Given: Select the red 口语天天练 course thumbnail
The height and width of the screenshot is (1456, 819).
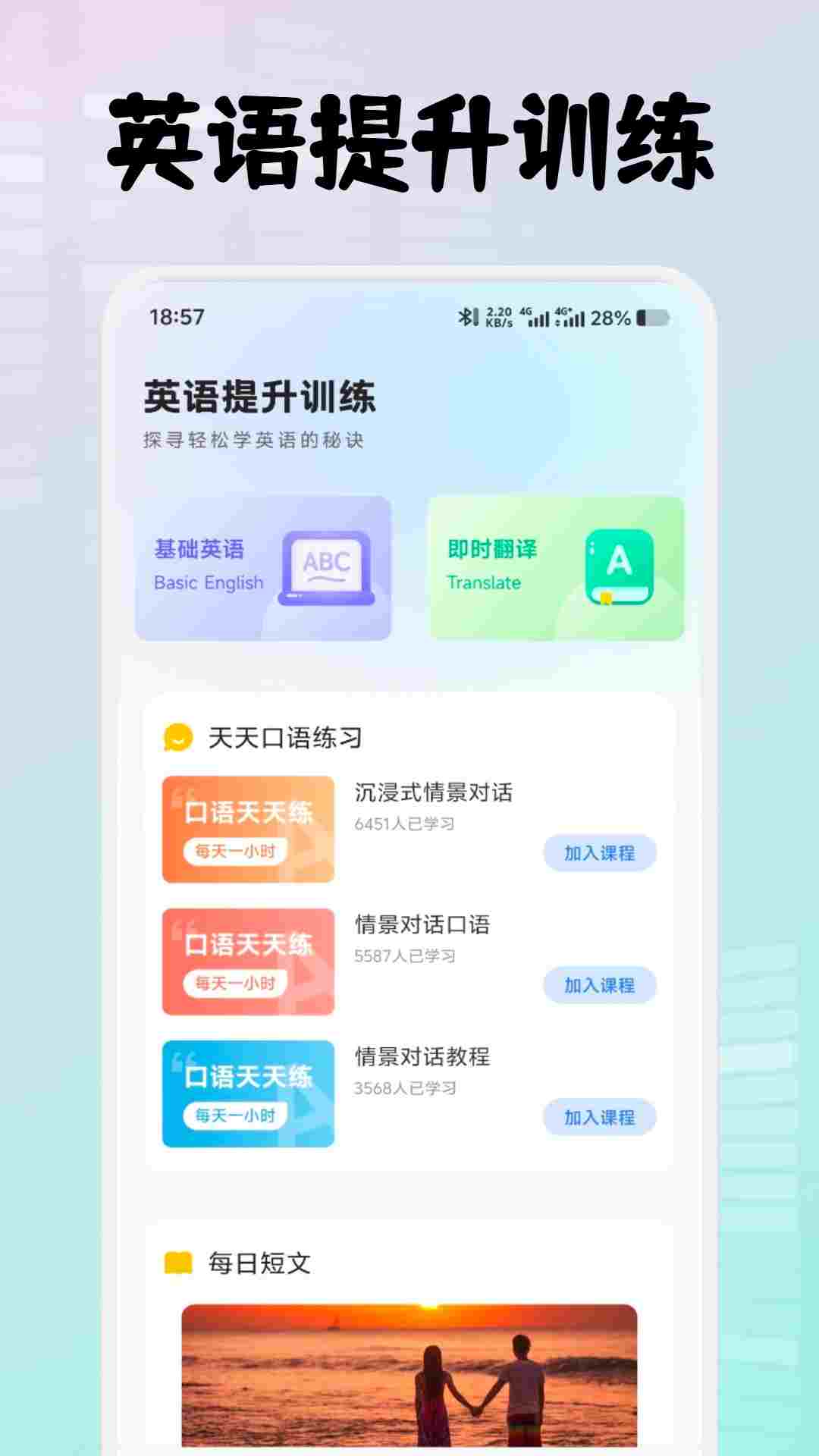Looking at the screenshot, I should point(249,959).
